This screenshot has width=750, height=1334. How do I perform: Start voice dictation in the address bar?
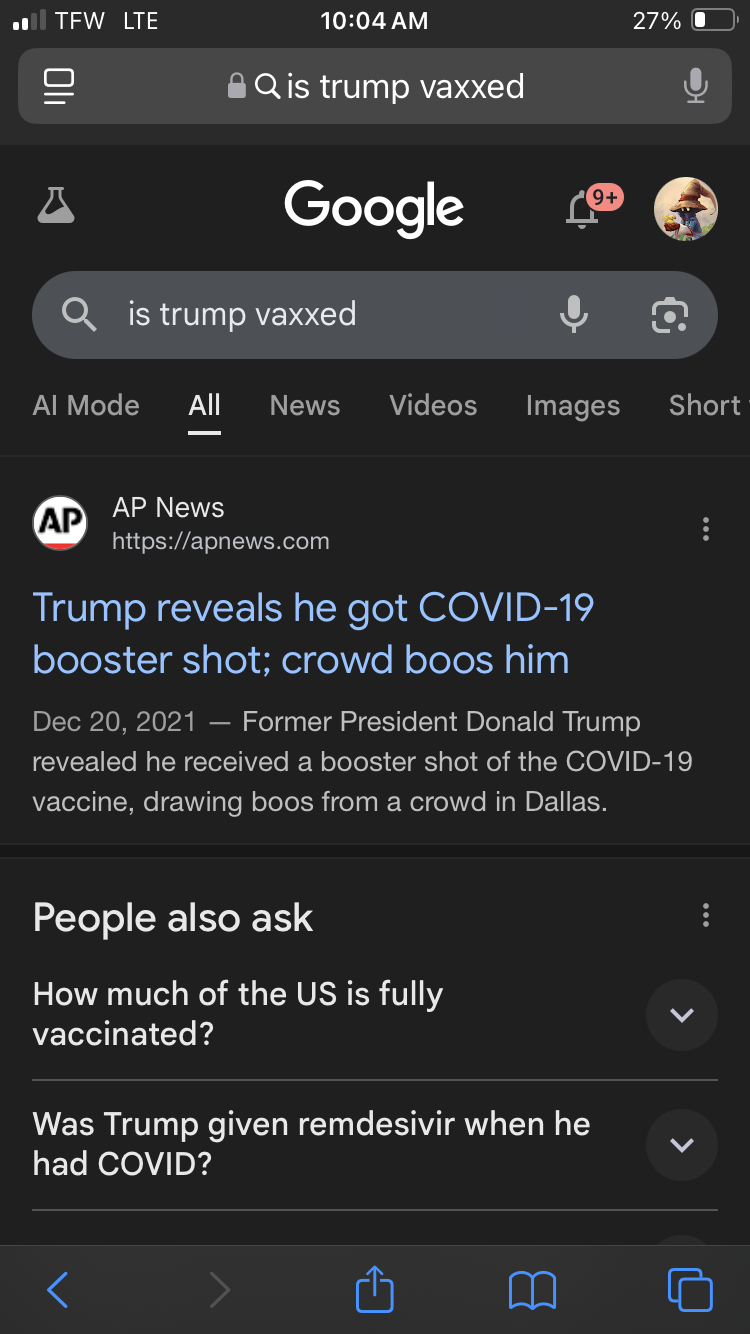695,87
